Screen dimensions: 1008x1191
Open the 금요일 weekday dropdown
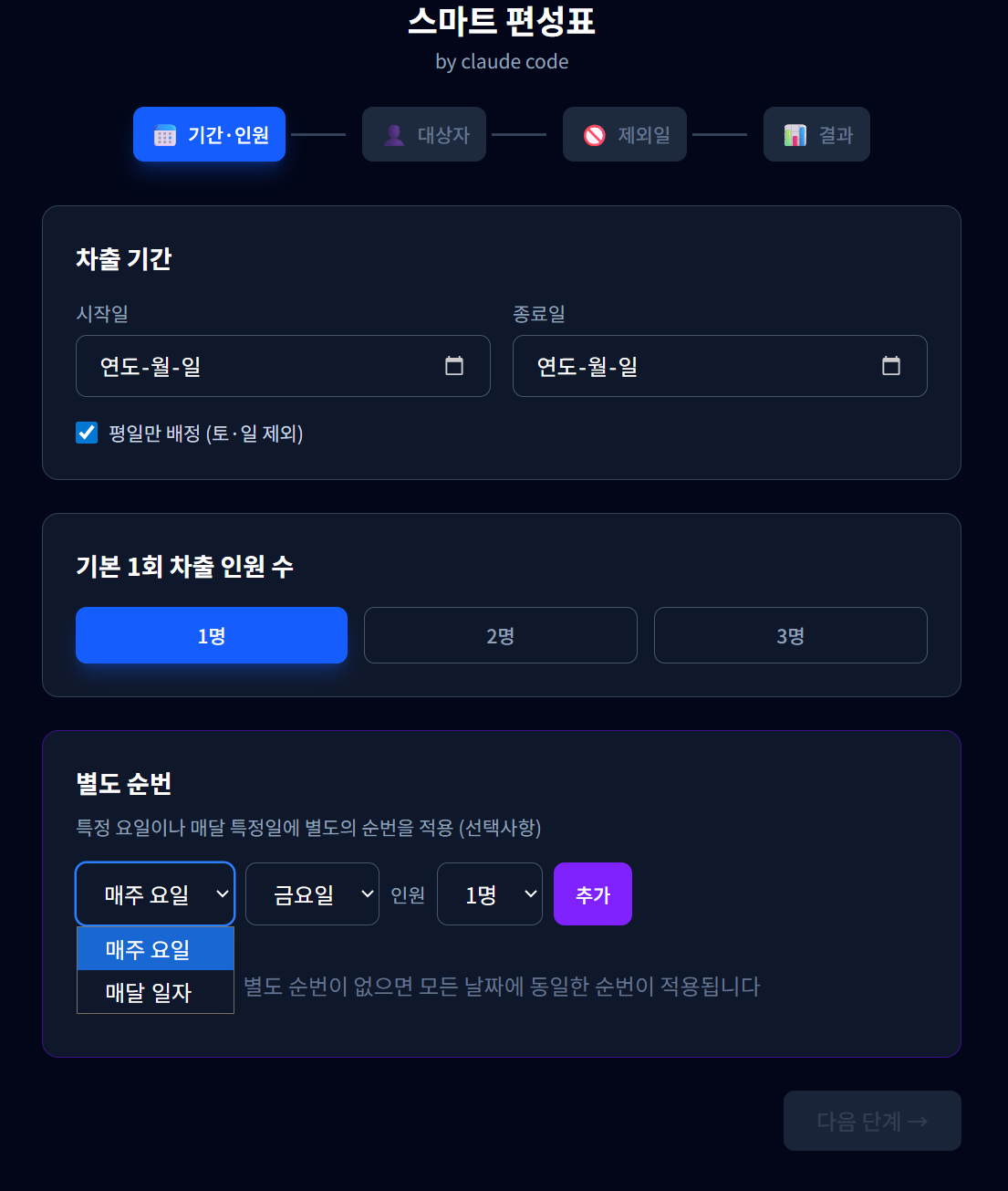point(312,894)
